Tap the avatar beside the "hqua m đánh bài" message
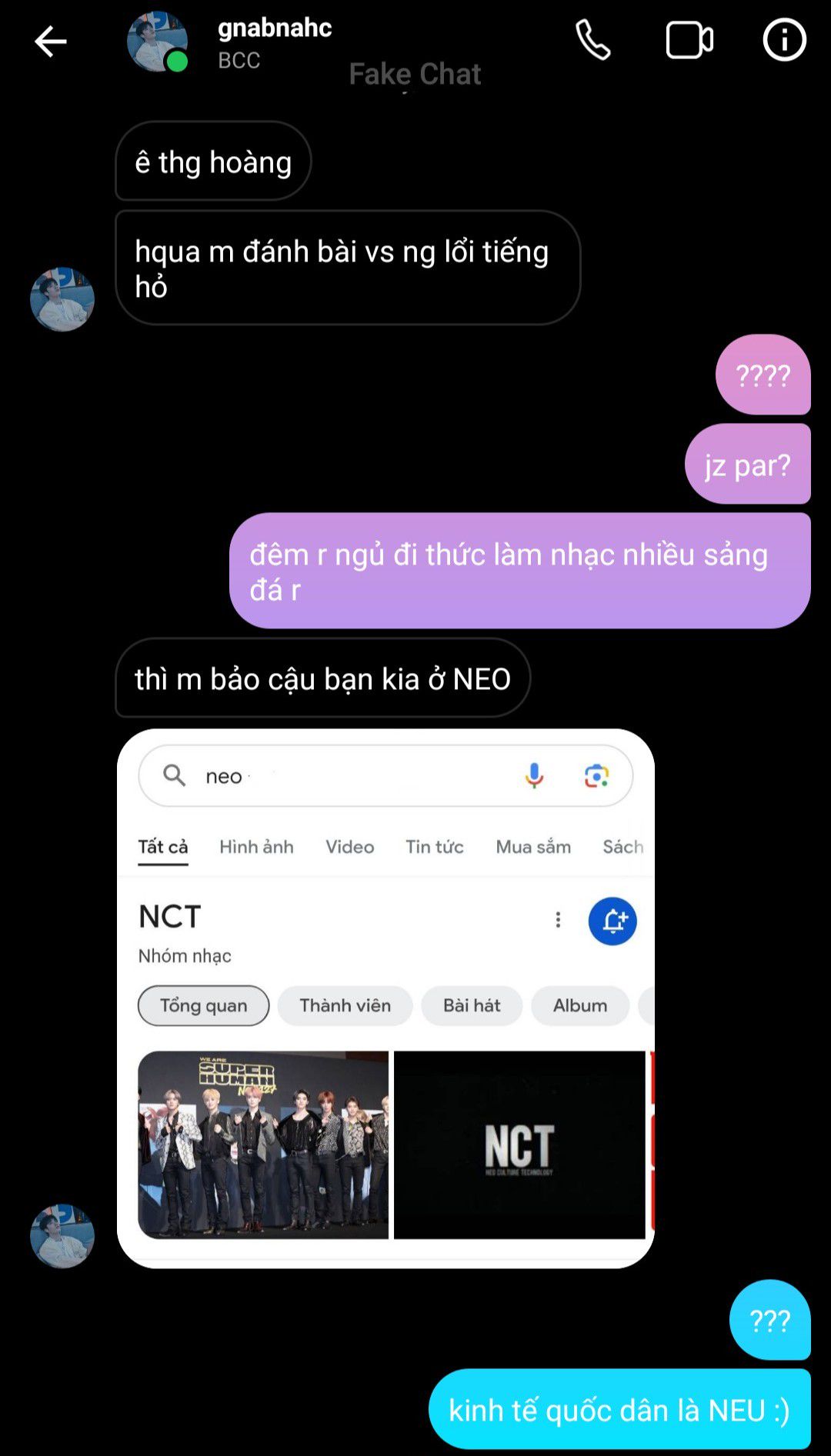 pyautogui.click(x=62, y=299)
